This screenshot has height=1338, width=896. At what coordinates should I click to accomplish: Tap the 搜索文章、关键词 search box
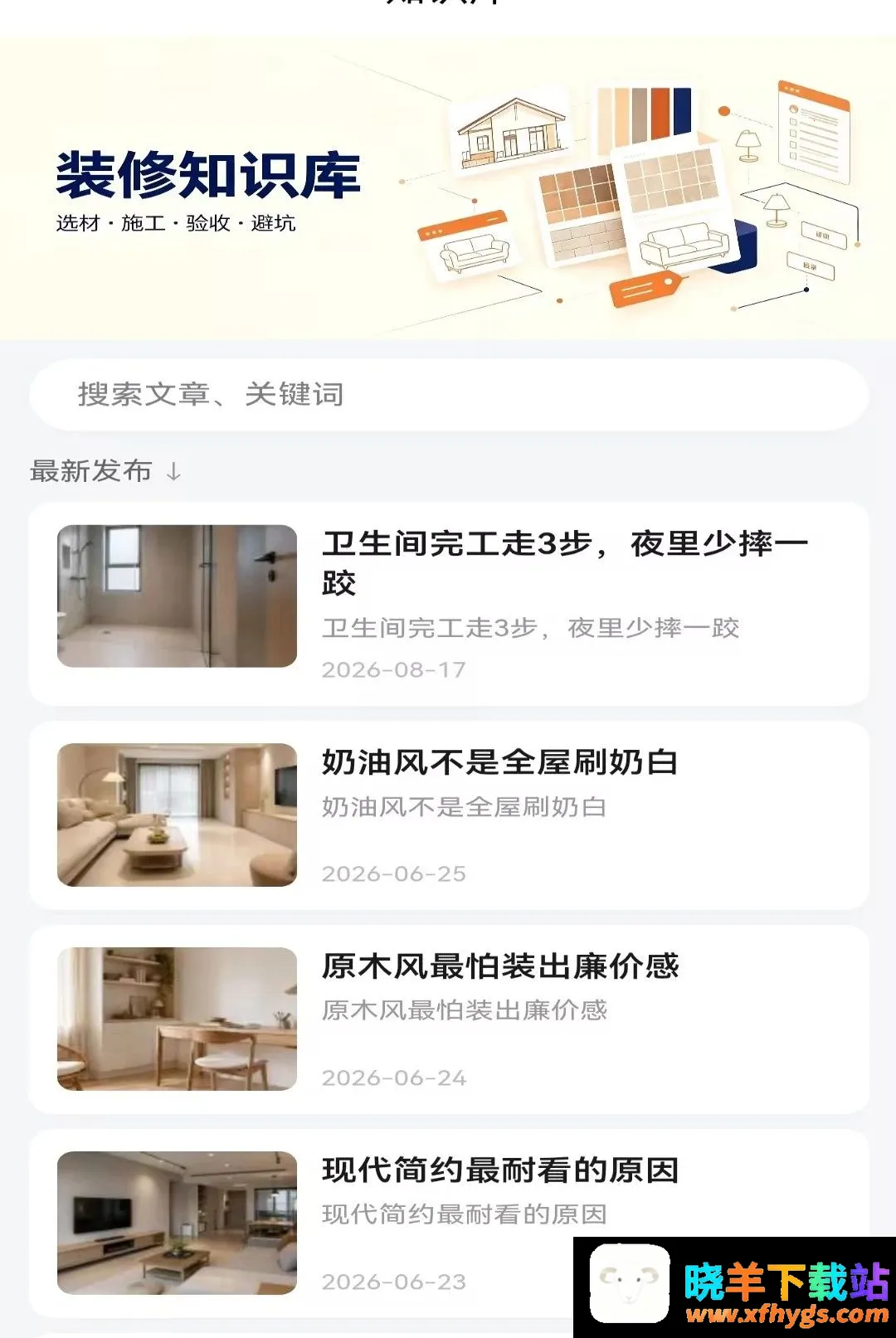click(449, 395)
